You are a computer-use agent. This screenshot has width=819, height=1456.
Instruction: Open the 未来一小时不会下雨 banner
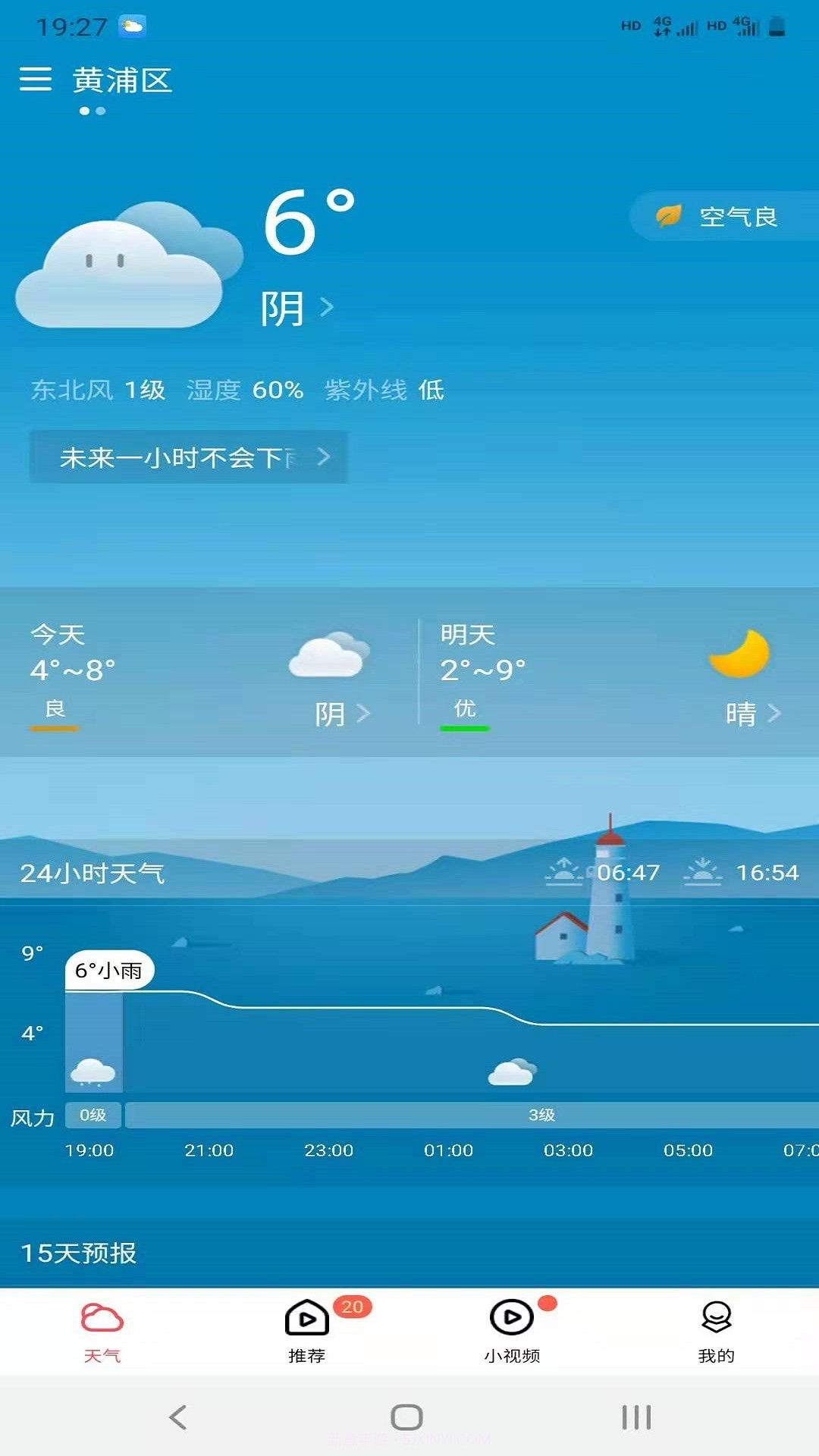pyautogui.click(x=188, y=457)
